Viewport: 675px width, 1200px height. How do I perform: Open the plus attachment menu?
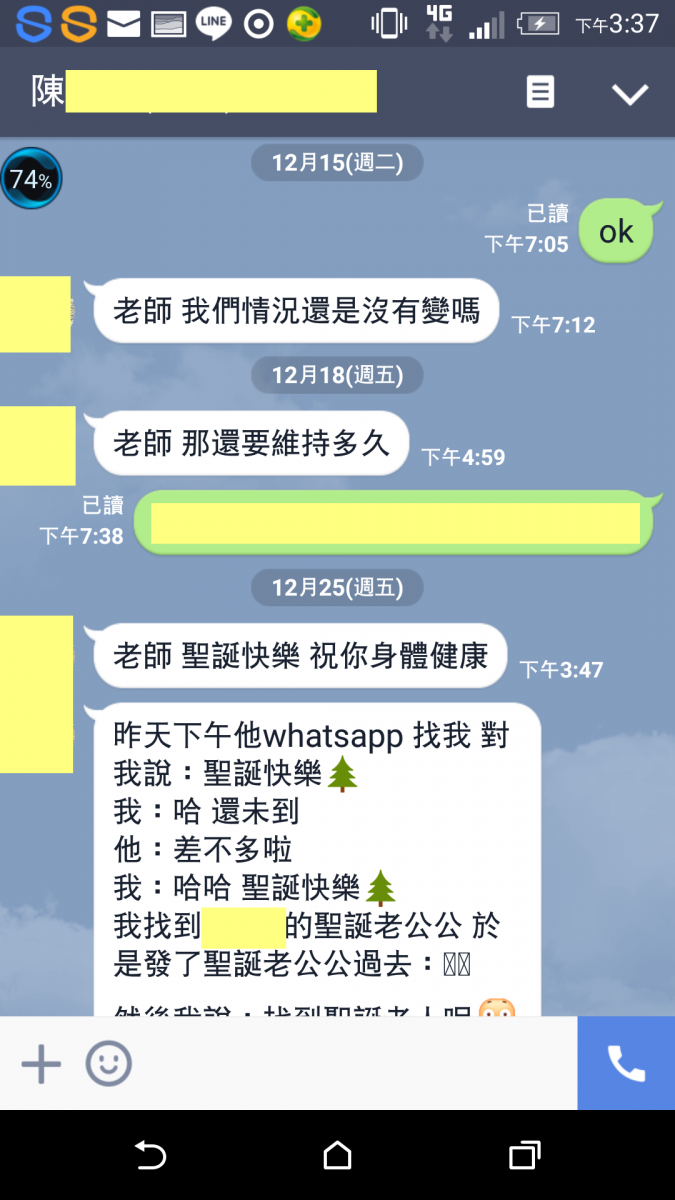coord(41,1064)
